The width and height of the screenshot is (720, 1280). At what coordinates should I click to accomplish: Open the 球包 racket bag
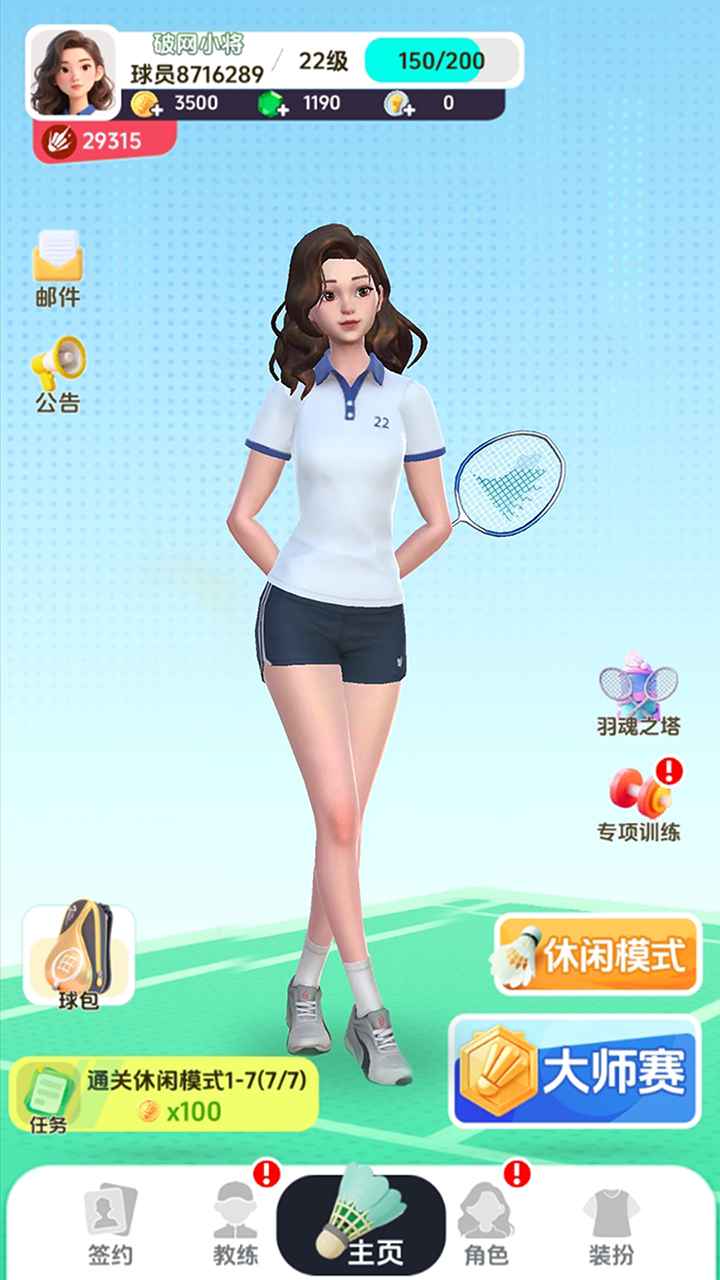pos(79,953)
